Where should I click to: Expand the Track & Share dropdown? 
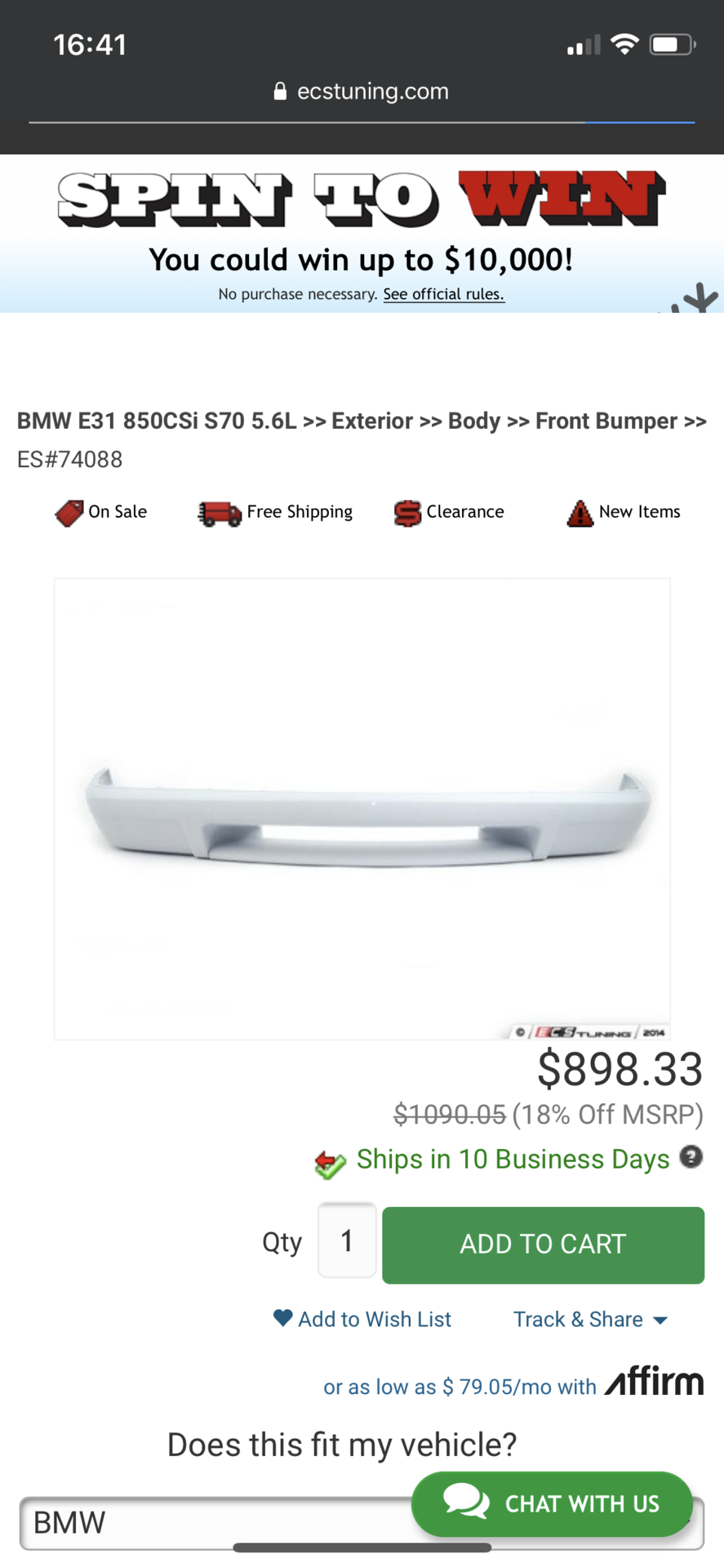click(590, 1319)
